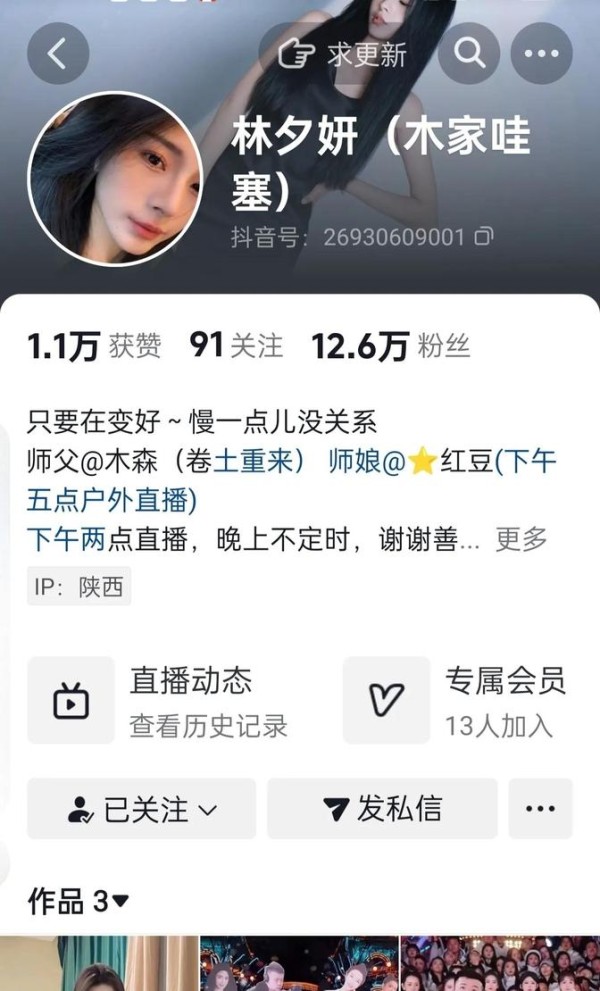The height and width of the screenshot is (991, 600).
Task: Open more options beside 发私信
Action: point(541,809)
